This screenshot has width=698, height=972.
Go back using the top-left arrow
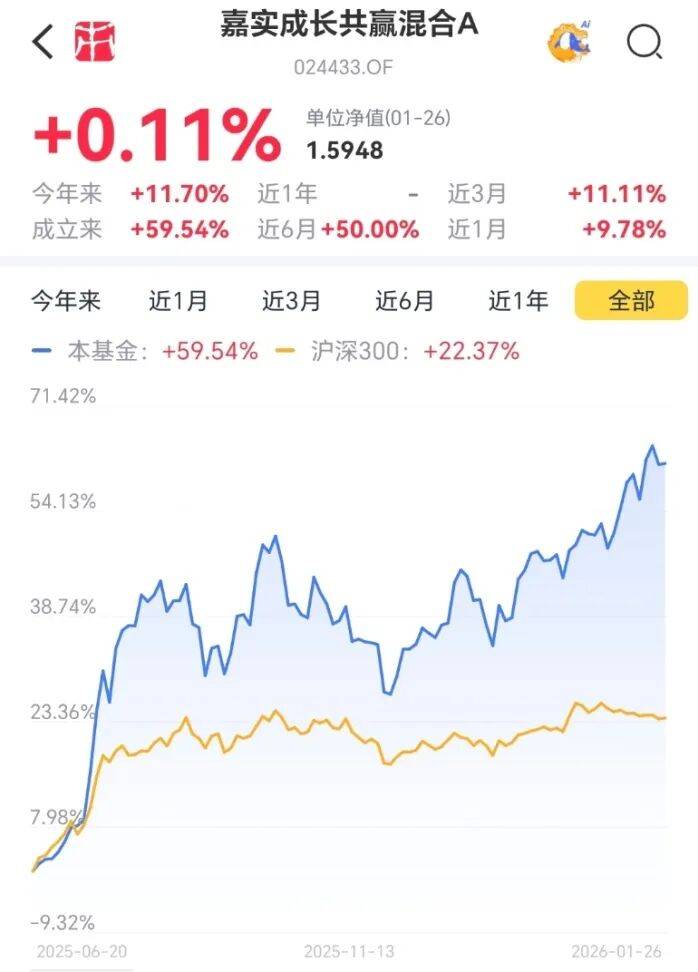pyautogui.click(x=42, y=42)
